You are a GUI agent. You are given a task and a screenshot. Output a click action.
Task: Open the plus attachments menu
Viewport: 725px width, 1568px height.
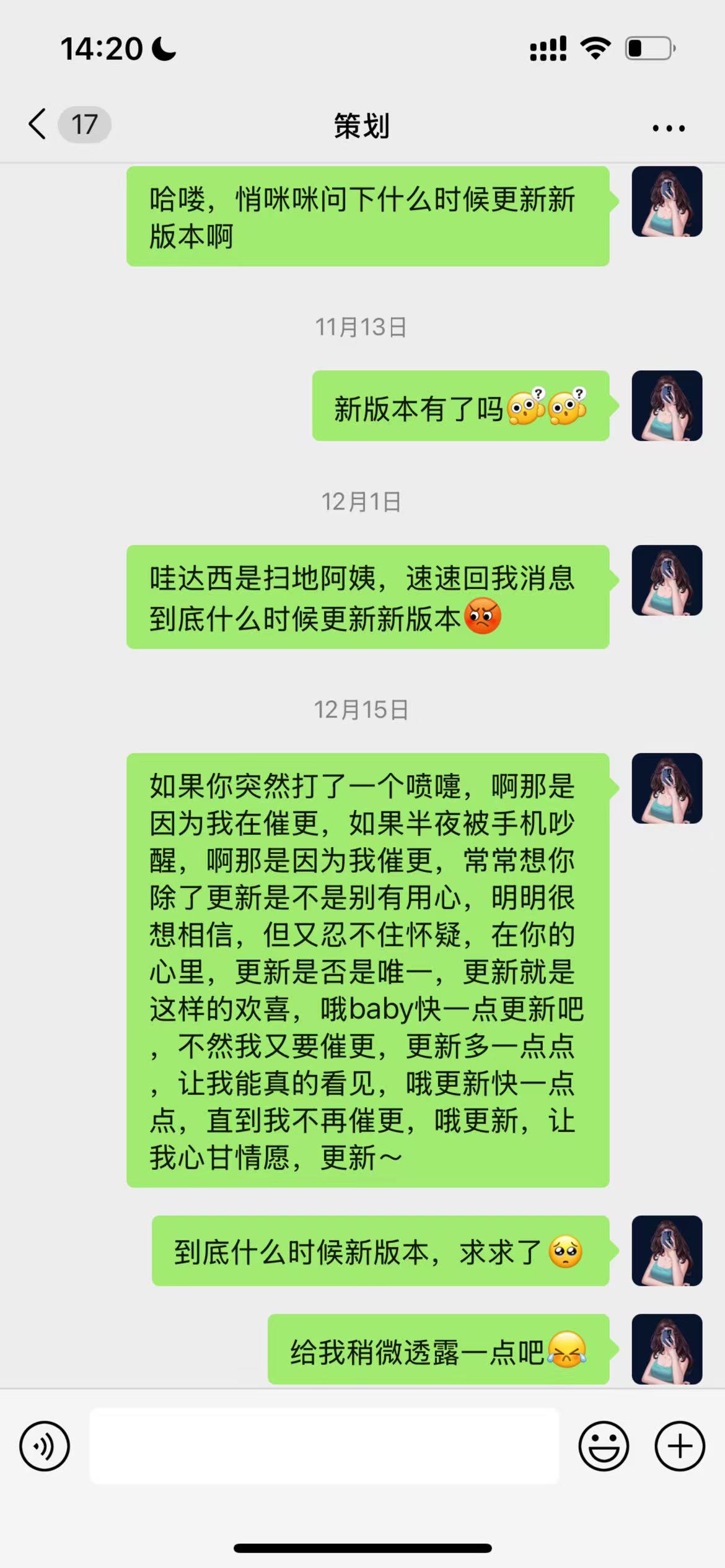coord(680,1446)
